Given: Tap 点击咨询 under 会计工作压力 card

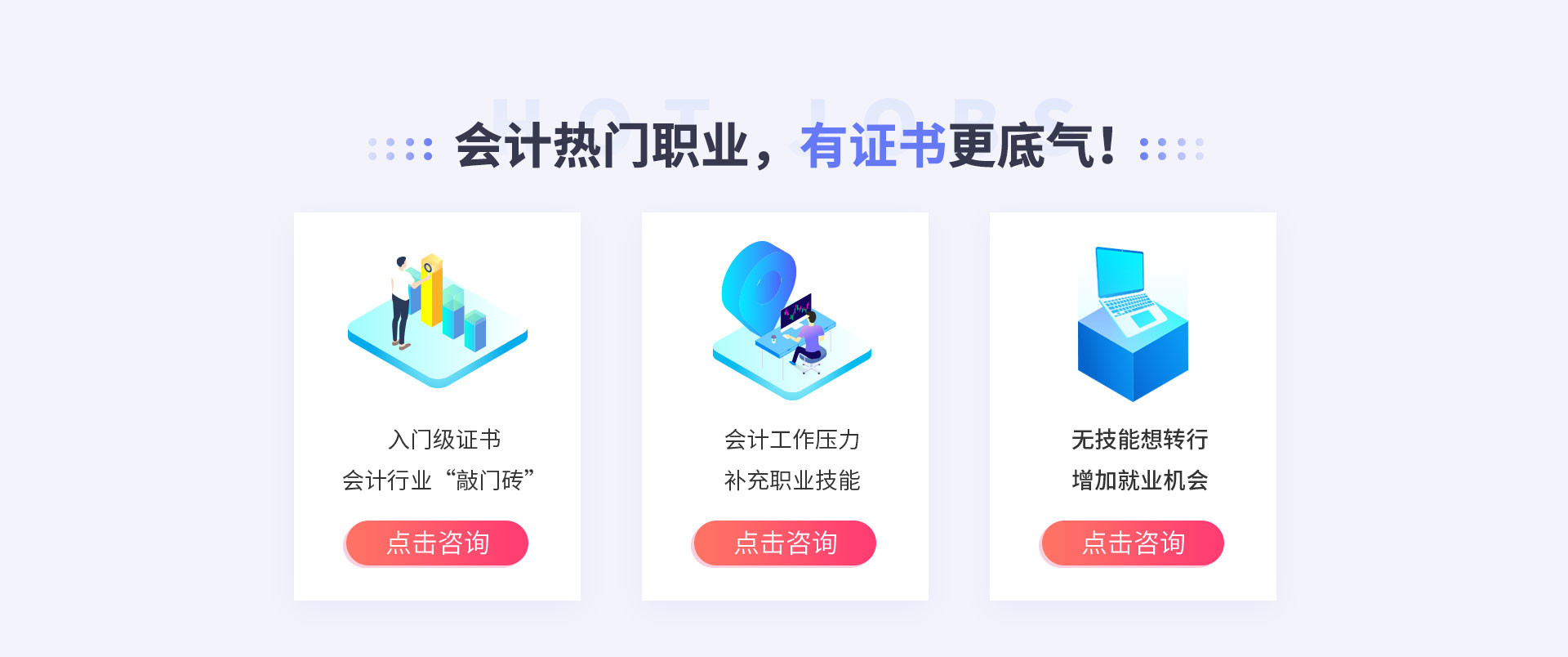Looking at the screenshot, I should [785, 543].
